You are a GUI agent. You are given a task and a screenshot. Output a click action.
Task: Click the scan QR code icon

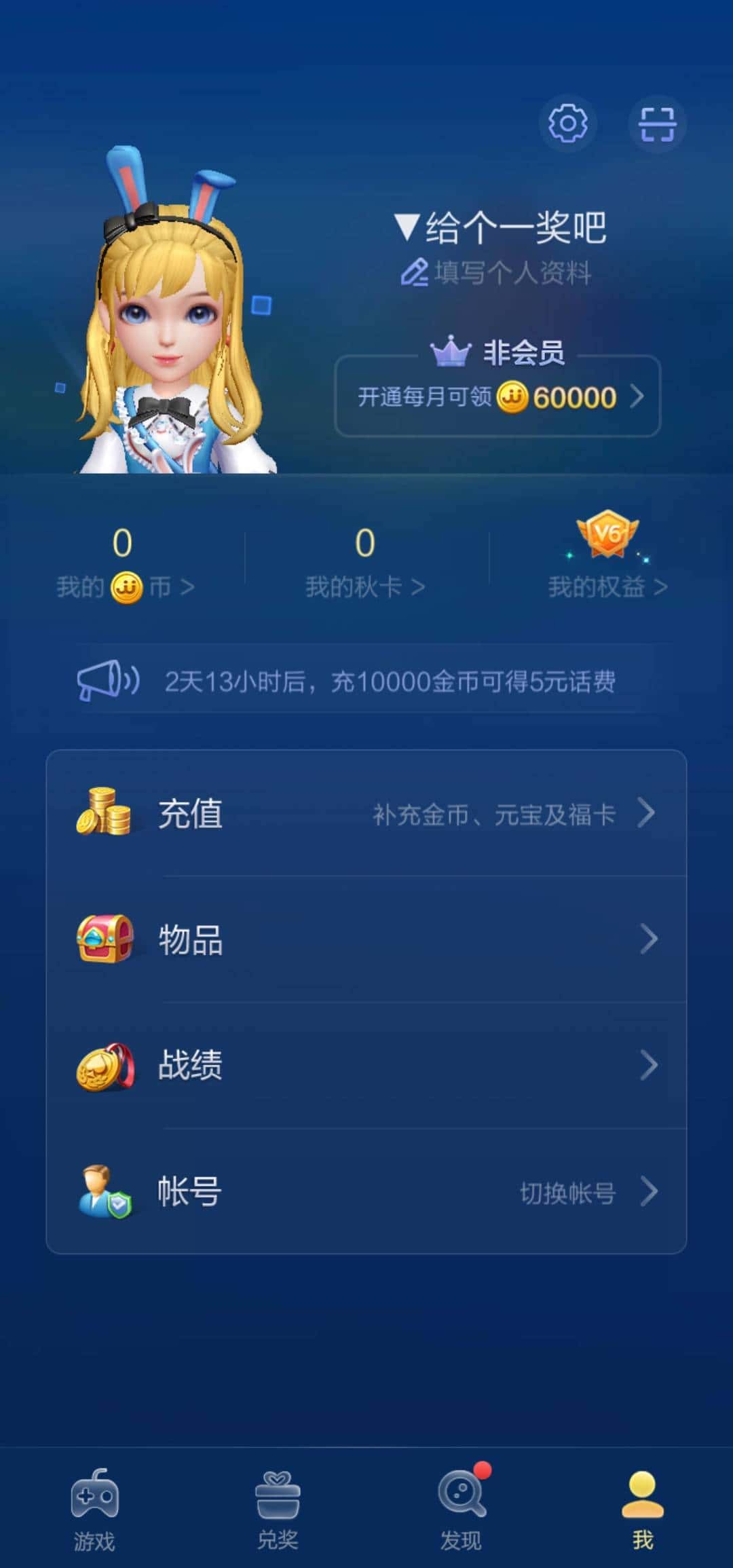tap(656, 124)
